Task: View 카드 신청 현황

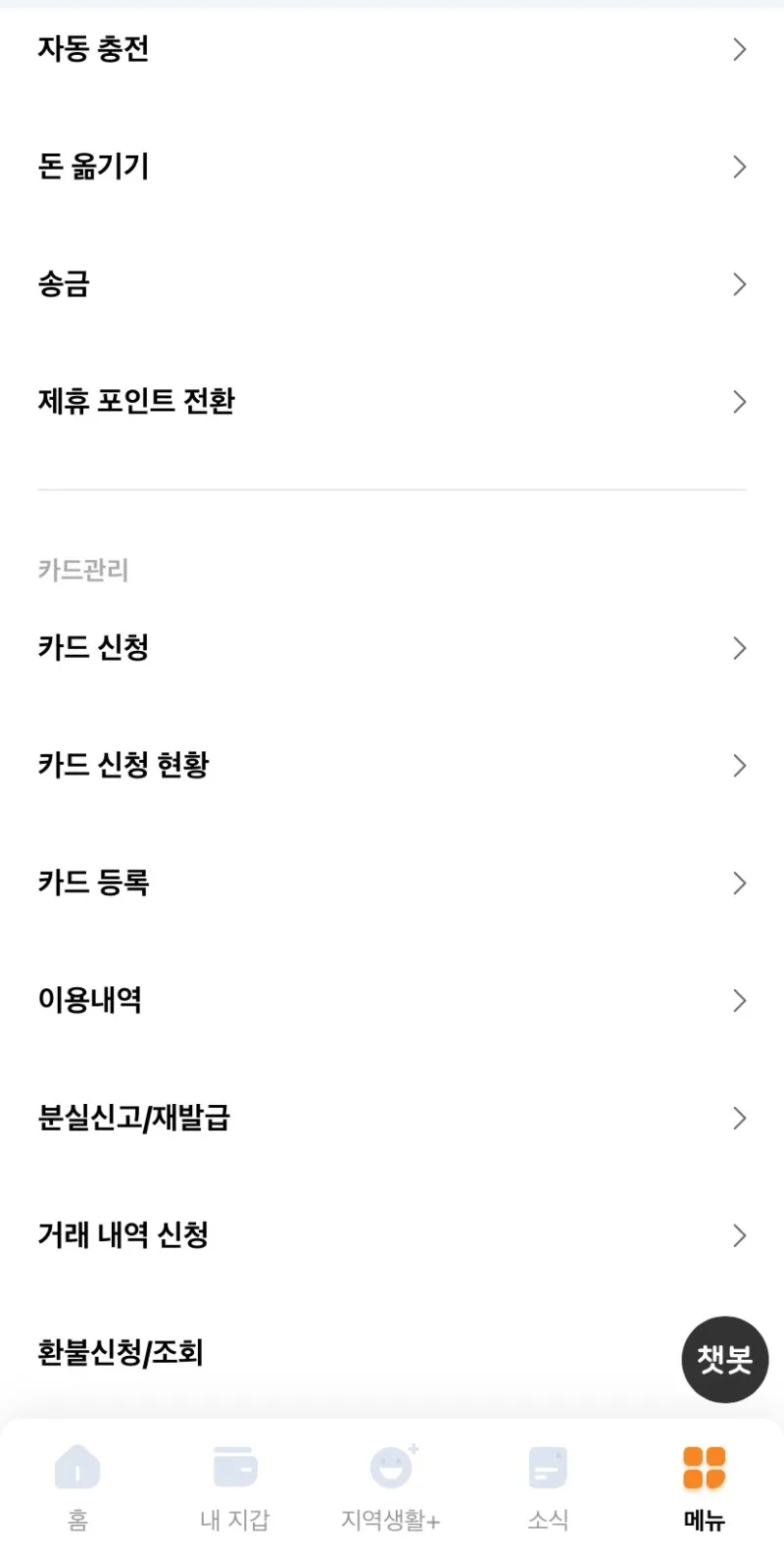Action: click(x=392, y=766)
